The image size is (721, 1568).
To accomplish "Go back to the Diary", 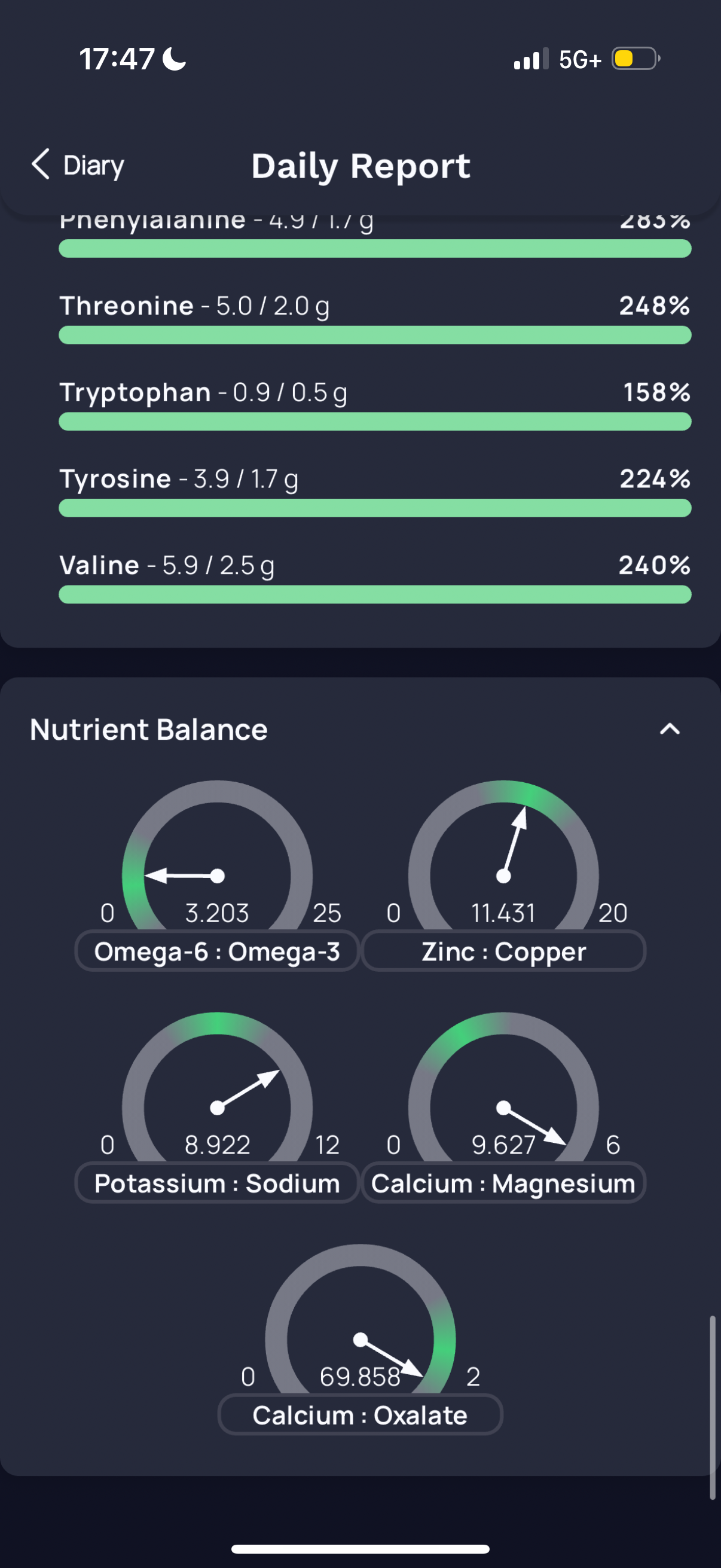I will 77,165.
